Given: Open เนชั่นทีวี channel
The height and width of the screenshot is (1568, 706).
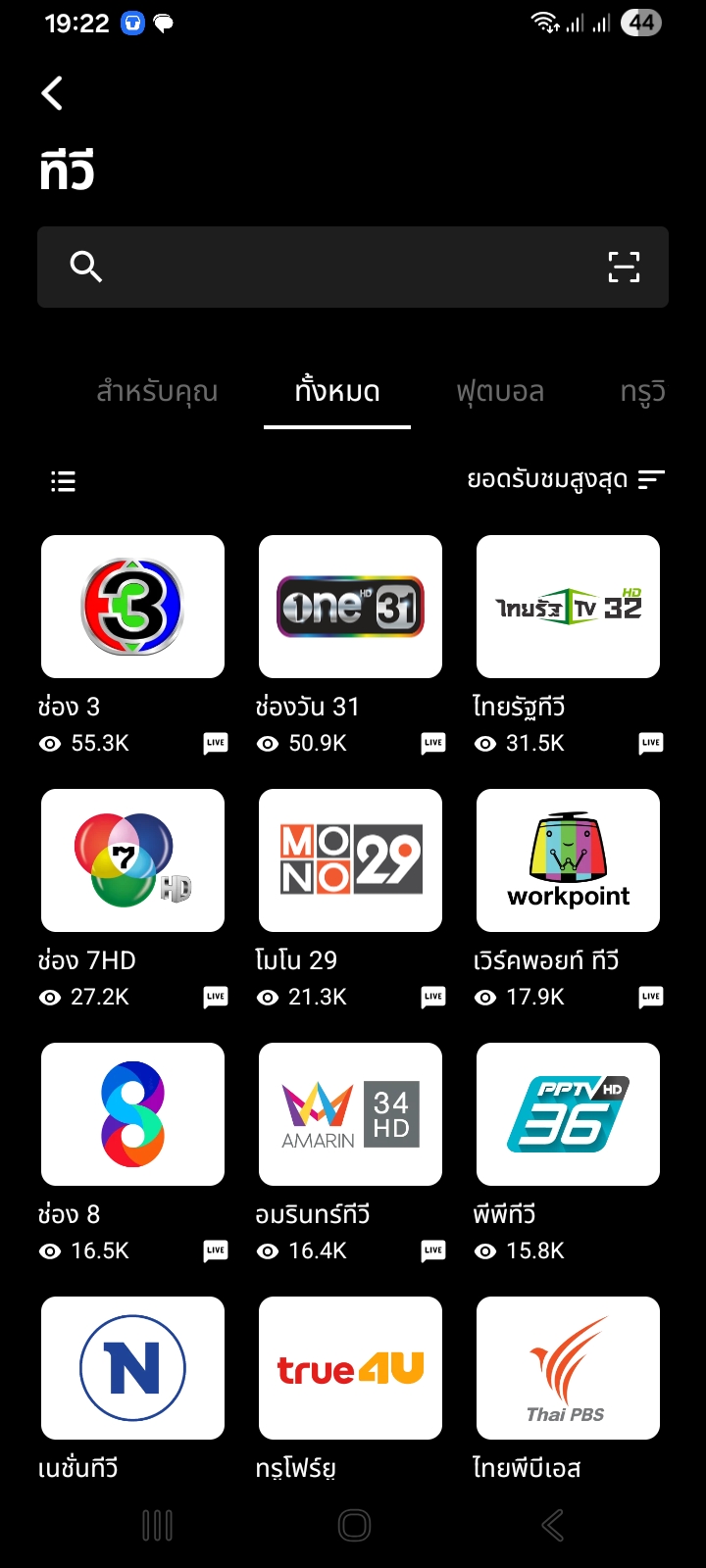Looking at the screenshot, I should tap(132, 1368).
